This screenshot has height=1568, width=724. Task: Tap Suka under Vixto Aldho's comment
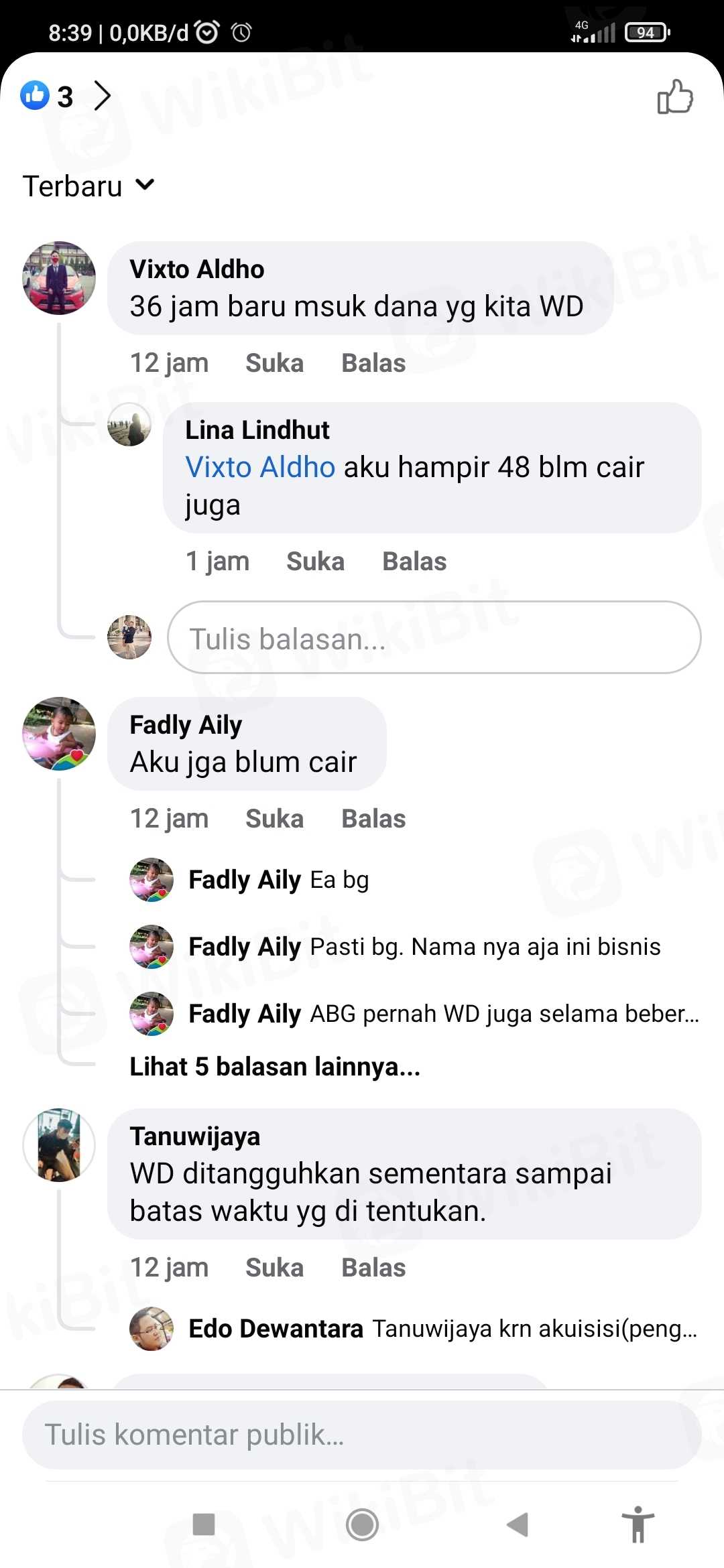click(x=274, y=363)
